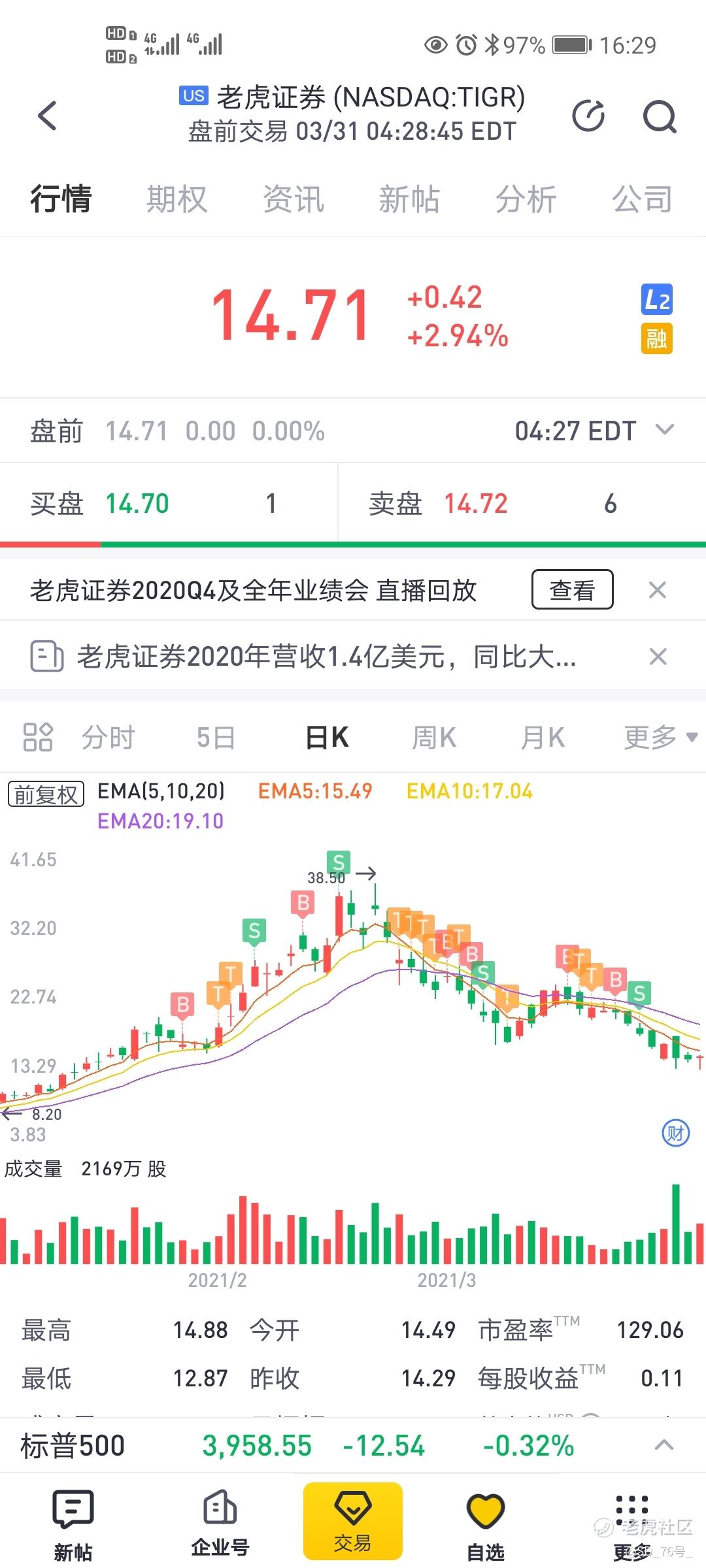This screenshot has width=706, height=1568.
Task: Go back using the top-left arrow
Action: [x=47, y=116]
